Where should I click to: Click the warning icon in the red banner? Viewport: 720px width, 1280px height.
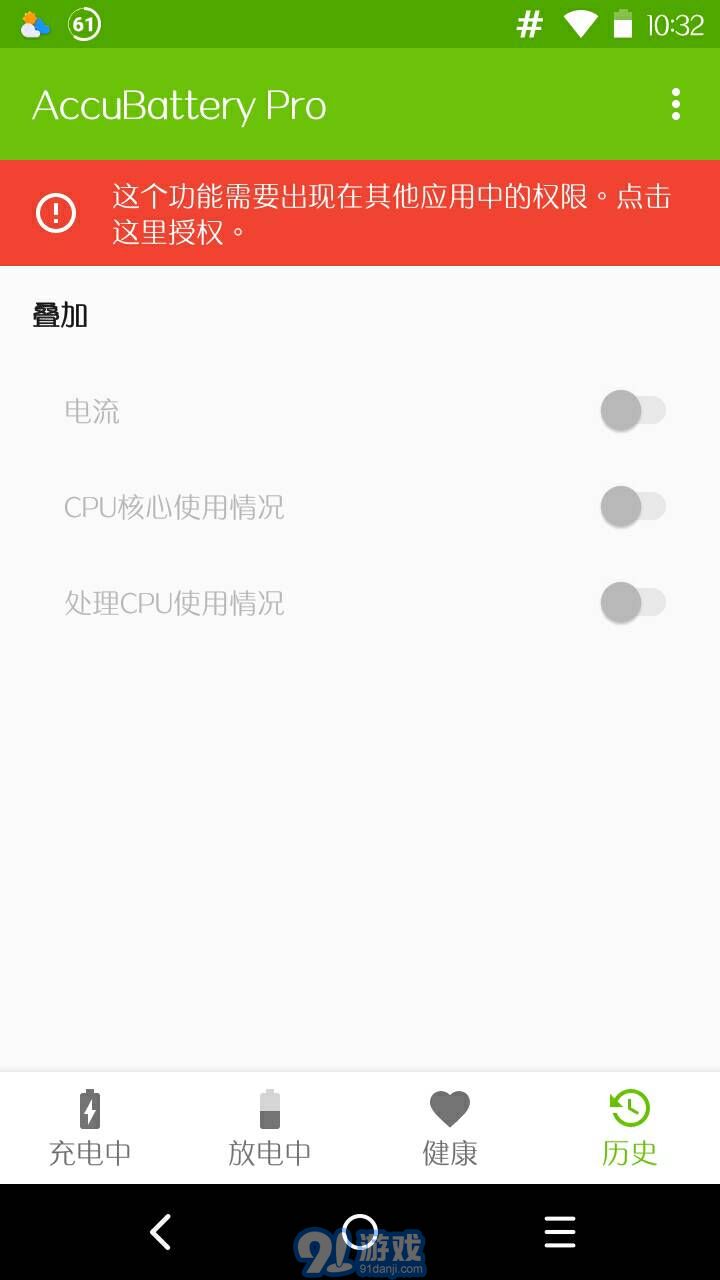coord(57,212)
